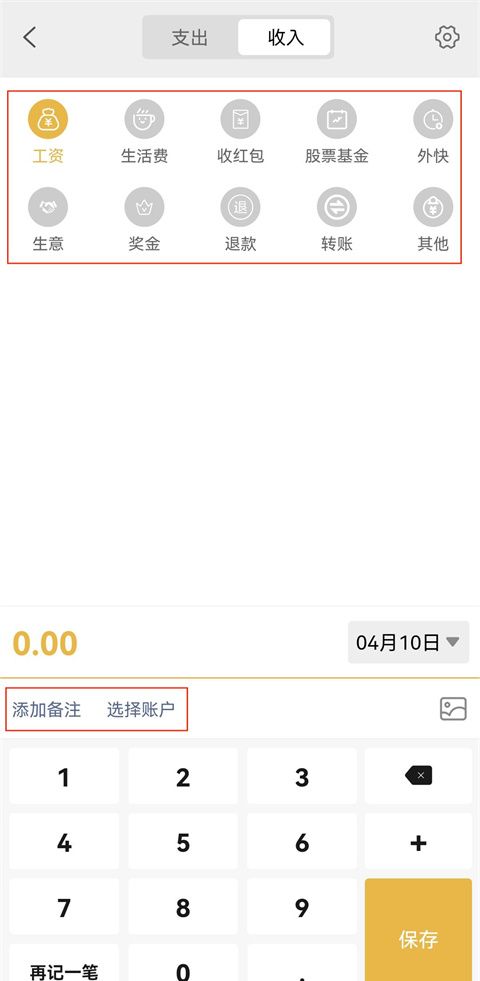Attach a picture with the image icon
The height and width of the screenshot is (981, 480).
coord(453,709)
